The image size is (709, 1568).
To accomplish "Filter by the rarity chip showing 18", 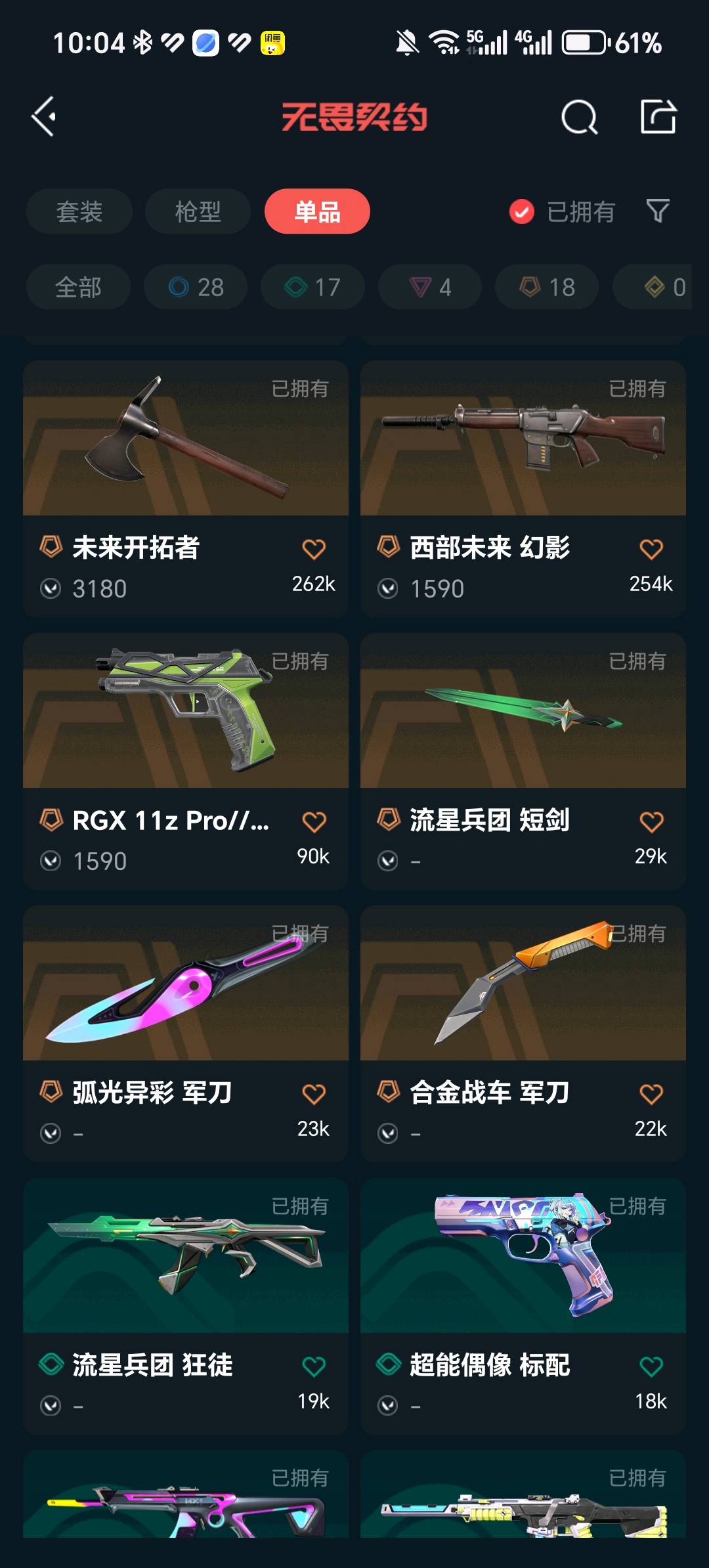I will click(x=547, y=287).
